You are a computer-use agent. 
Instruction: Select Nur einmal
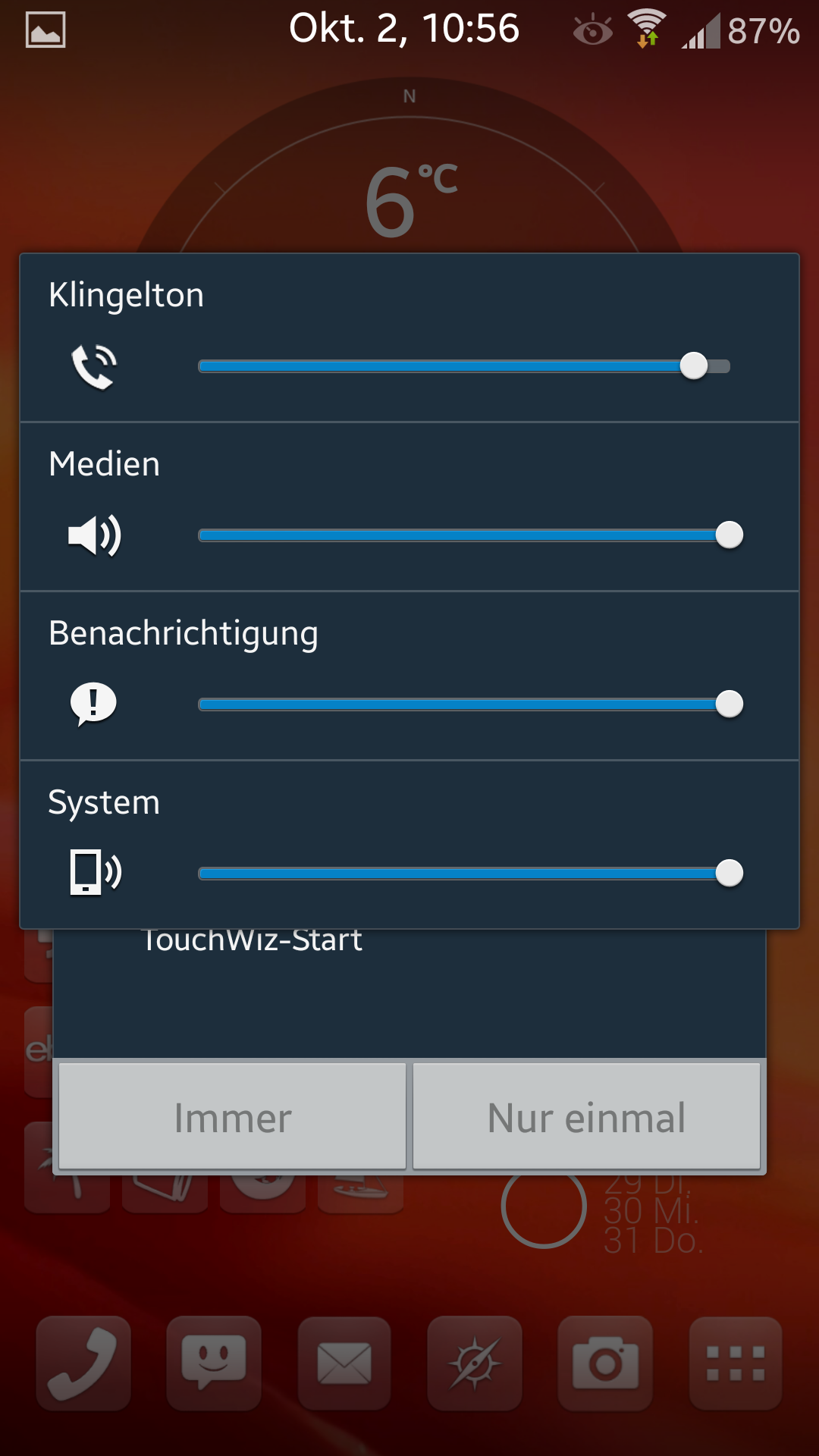[586, 1116]
